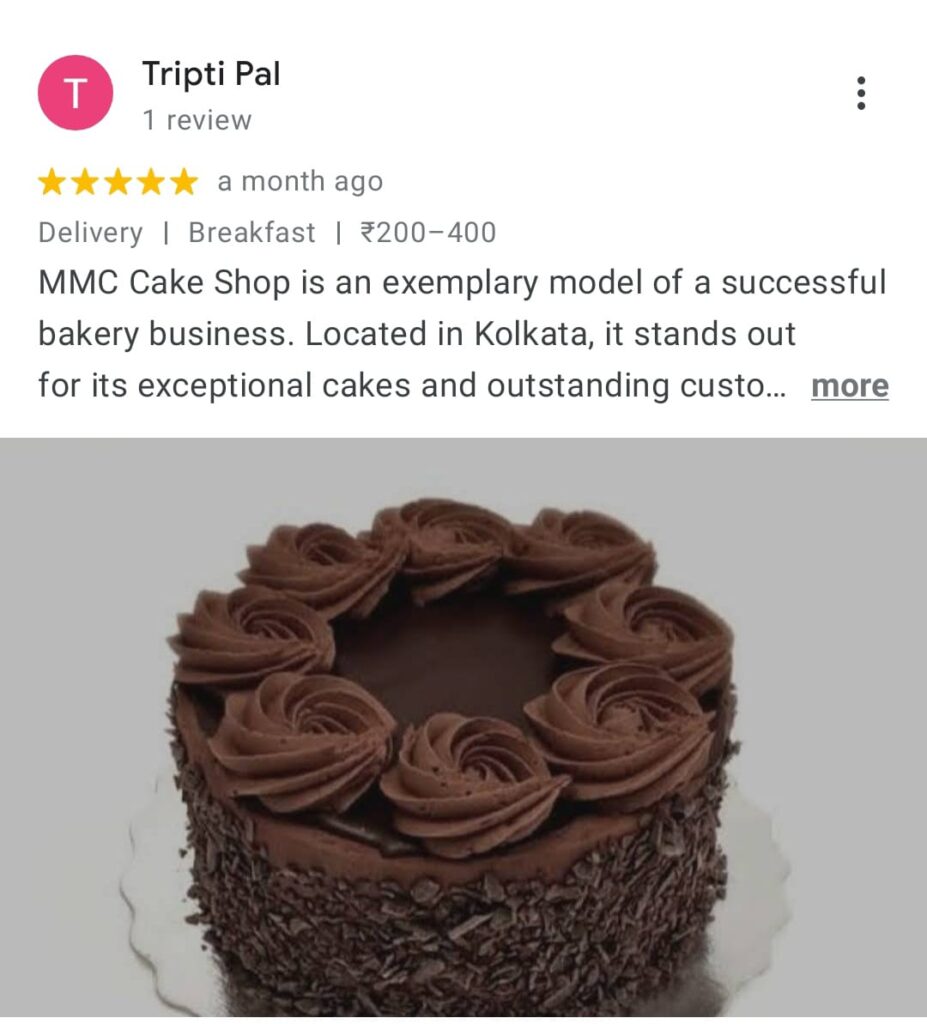This screenshot has width=927, height=1024.
Task: Expand the review with the more link
Action: click(x=849, y=386)
